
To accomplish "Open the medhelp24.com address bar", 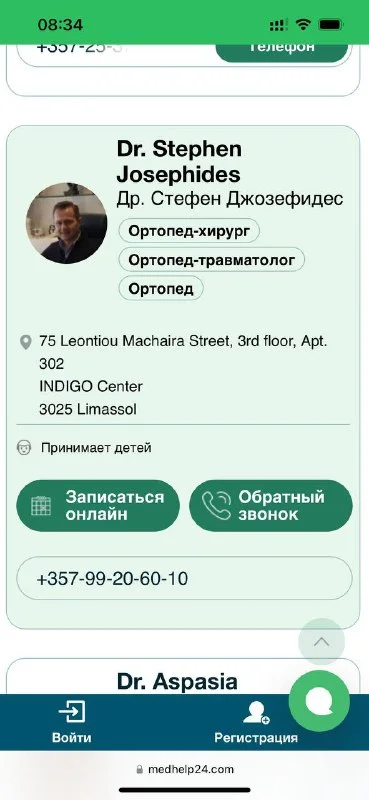I will [185, 769].
